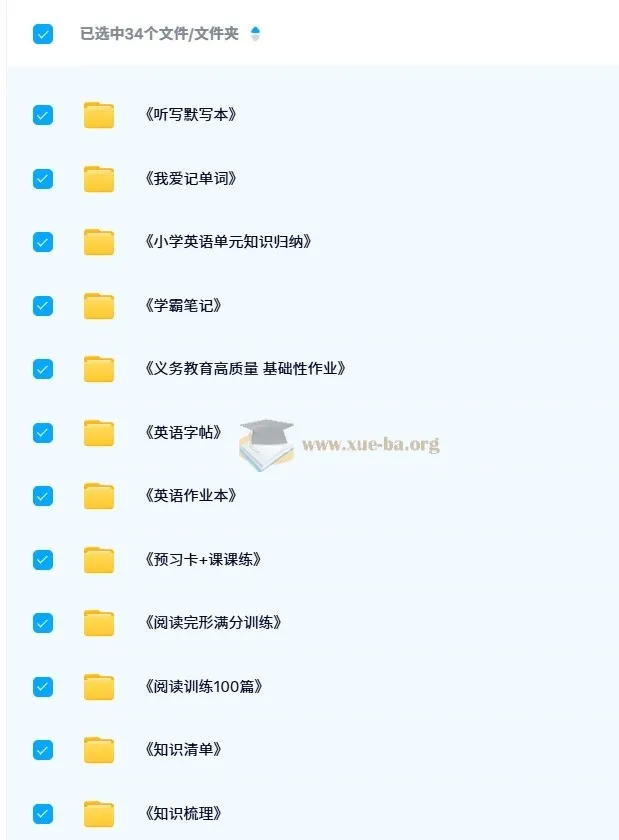
Task: Open the 《英语作业本》 folder
Action: (x=190, y=496)
